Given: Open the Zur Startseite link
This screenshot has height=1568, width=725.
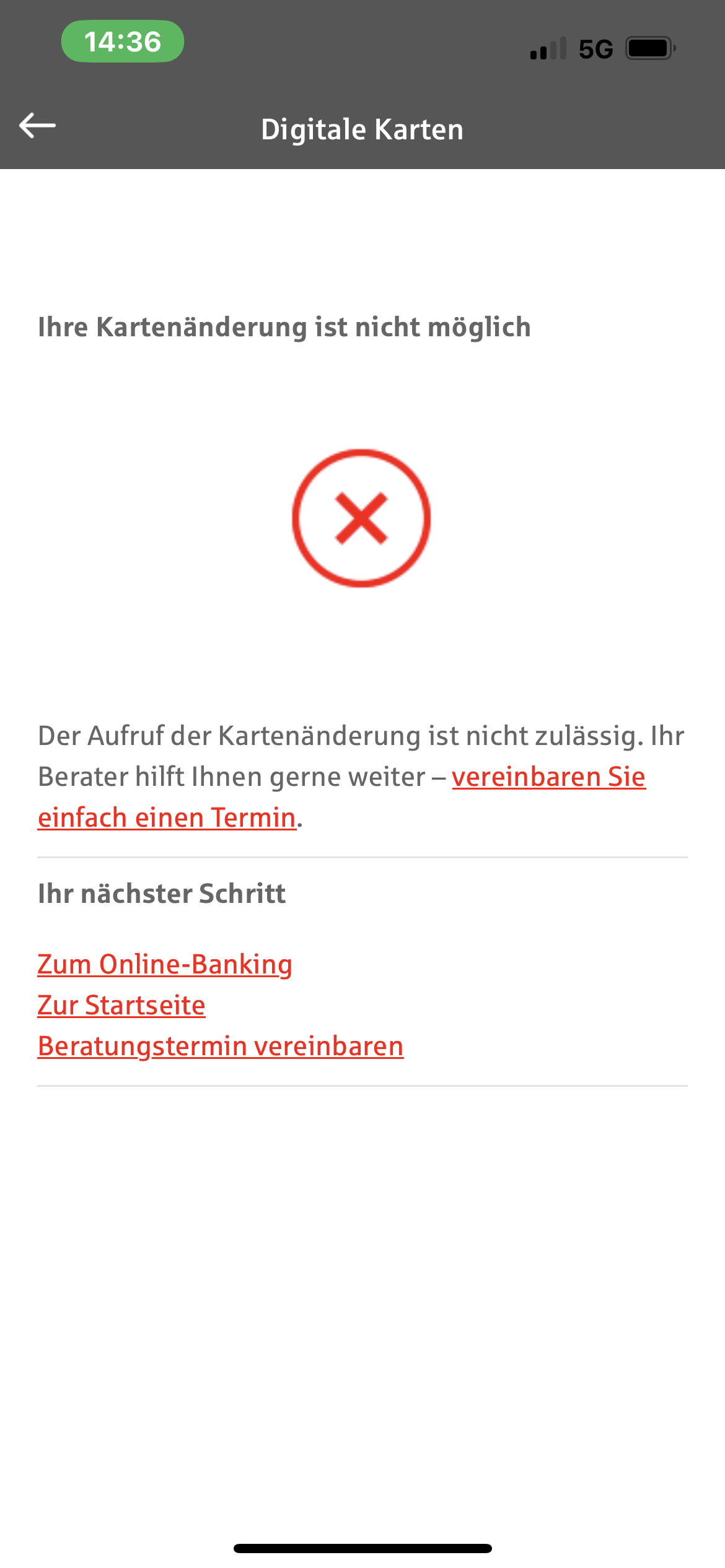Looking at the screenshot, I should (121, 1005).
